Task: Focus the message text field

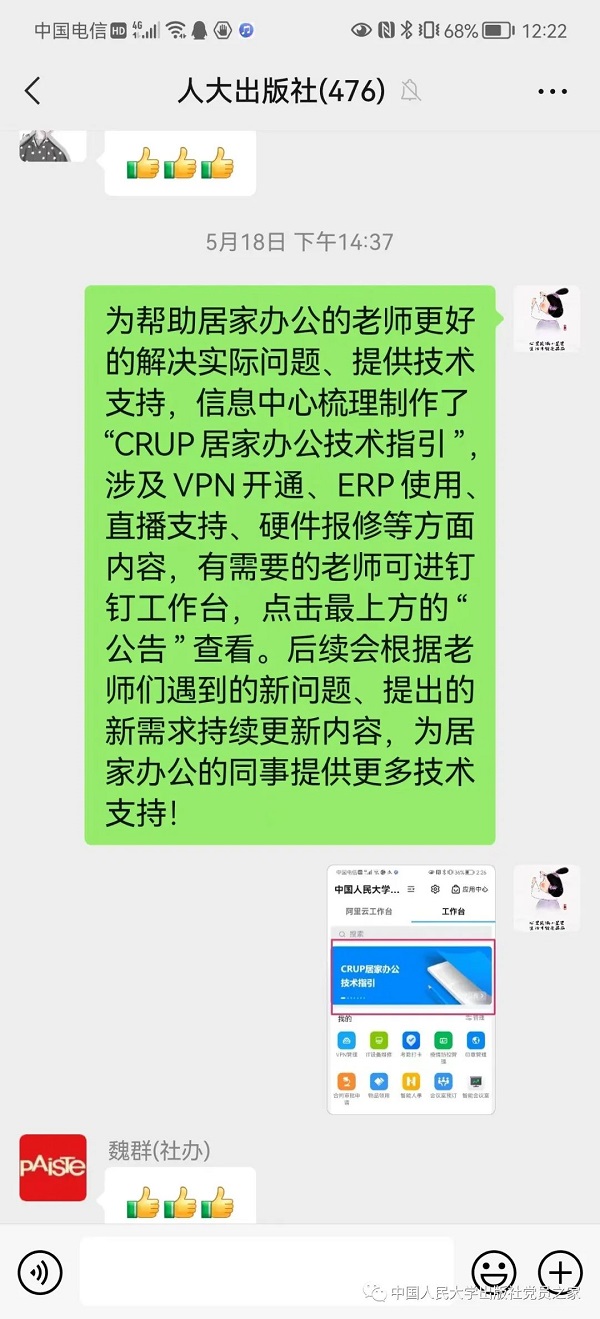Action: [x=266, y=1271]
